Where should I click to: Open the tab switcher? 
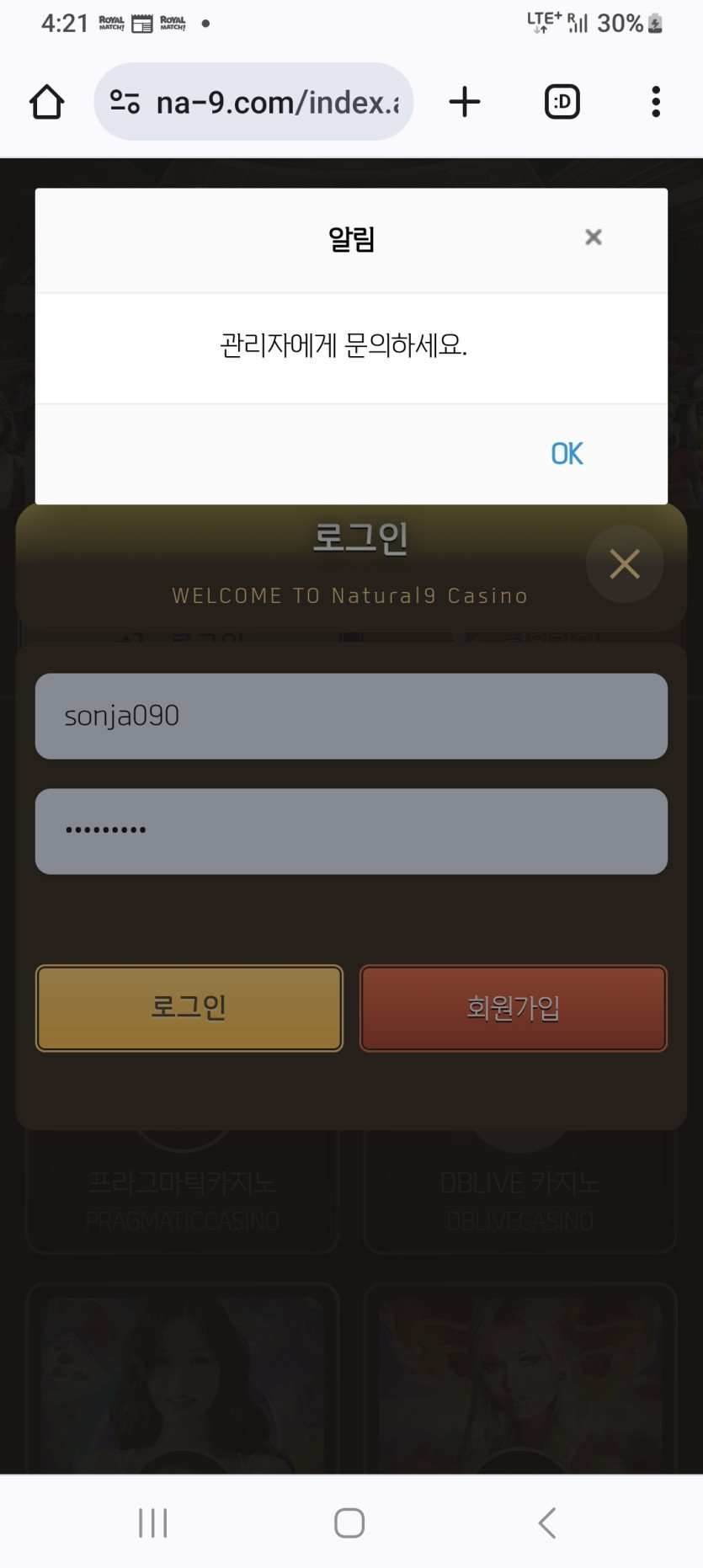click(x=562, y=102)
